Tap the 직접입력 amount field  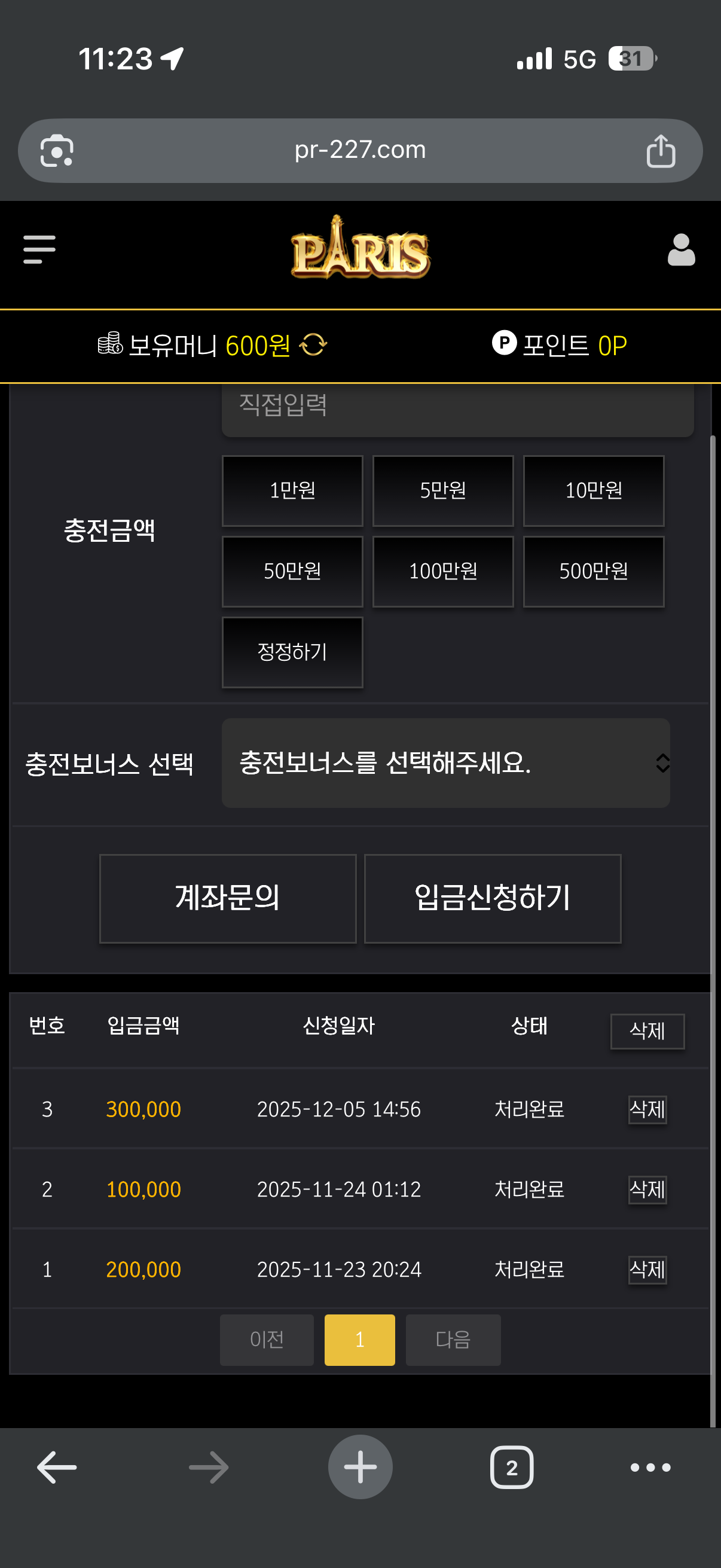(457, 407)
